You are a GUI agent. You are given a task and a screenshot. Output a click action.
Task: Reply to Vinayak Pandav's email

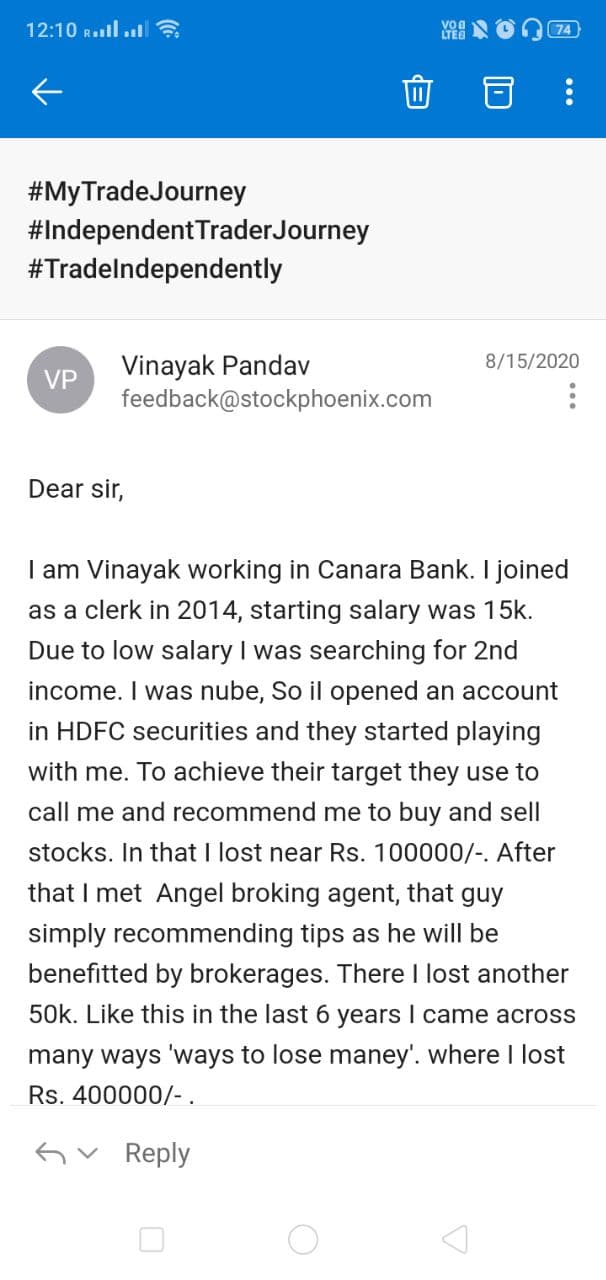point(157,1153)
